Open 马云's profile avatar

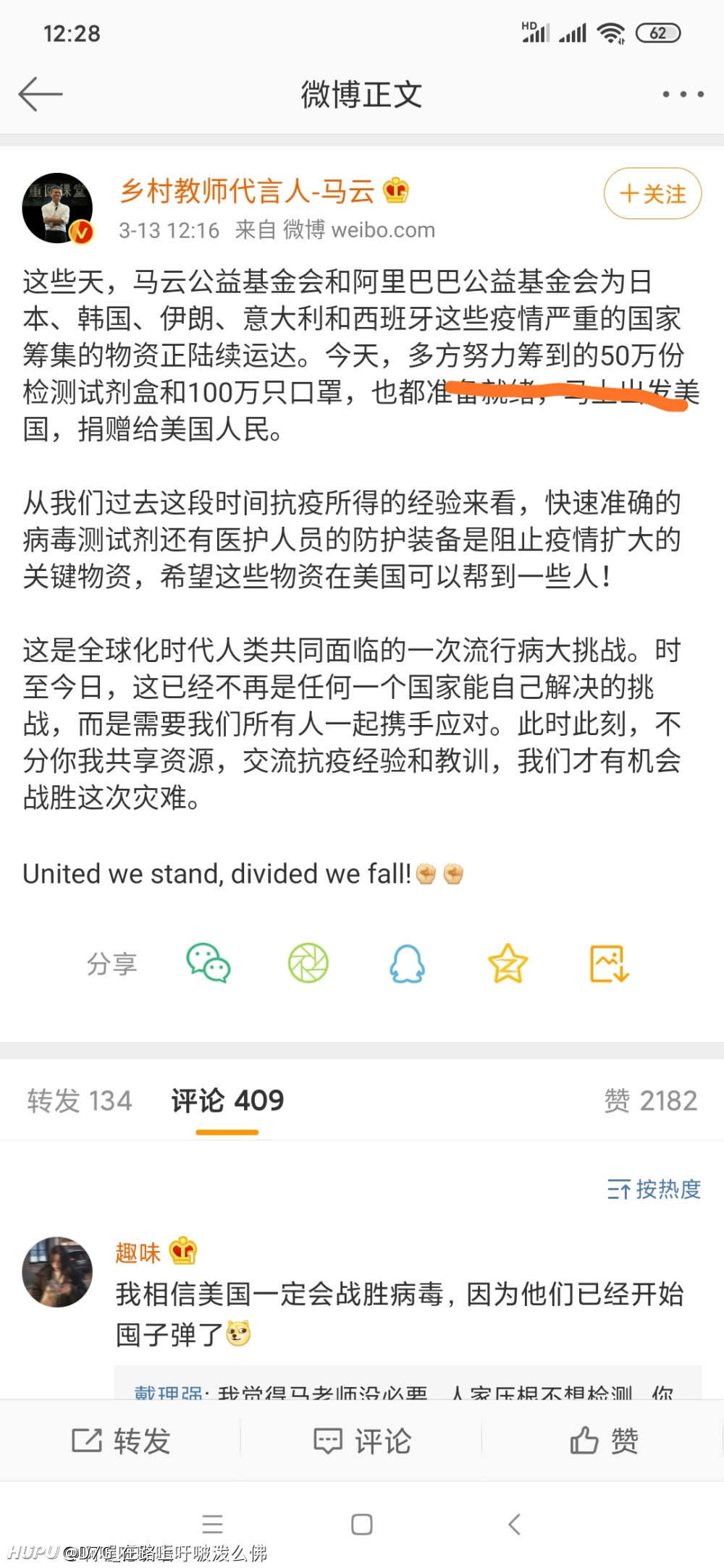pyautogui.click(x=58, y=208)
